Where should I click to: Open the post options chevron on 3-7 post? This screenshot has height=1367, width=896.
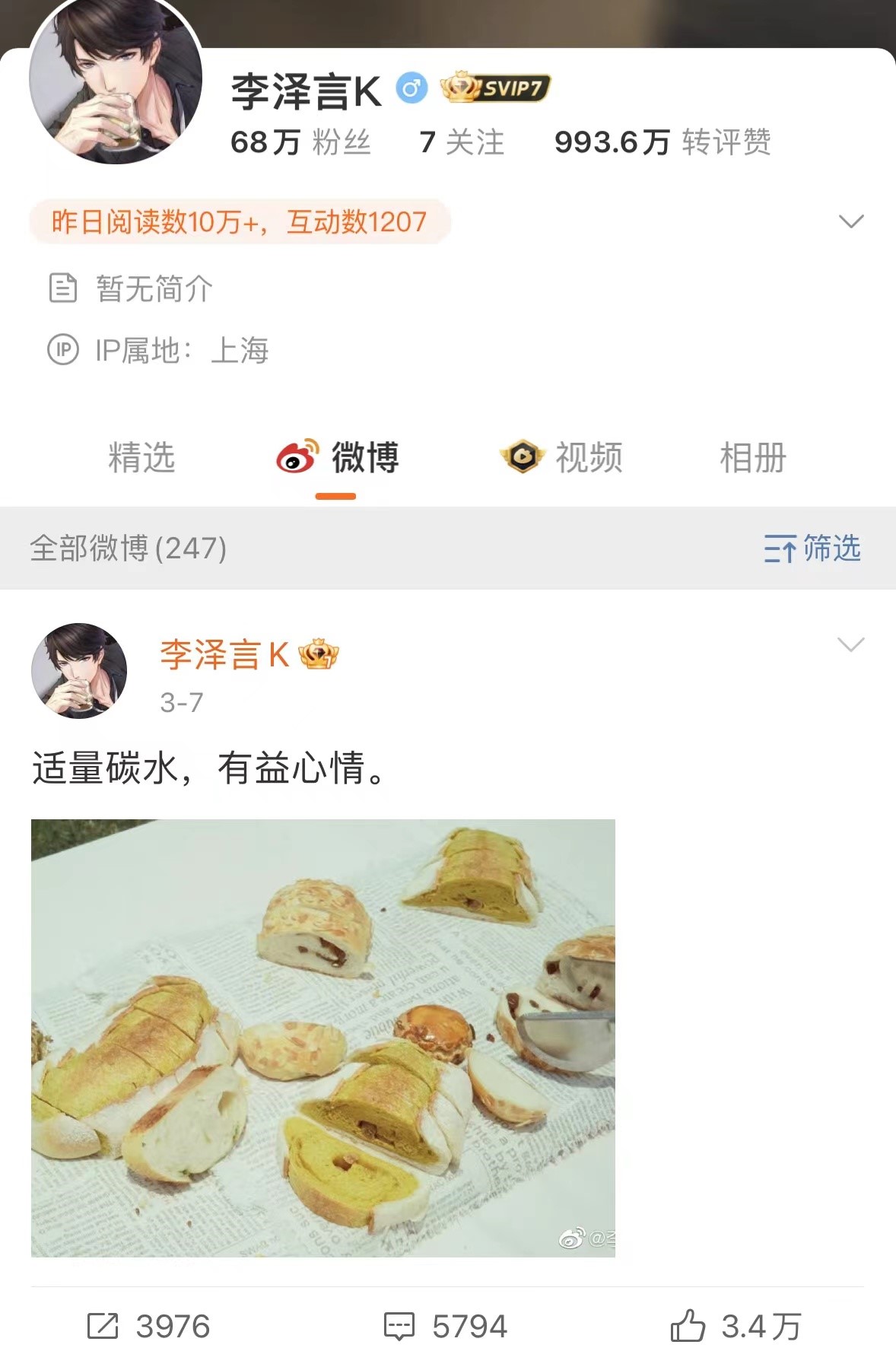point(850,644)
